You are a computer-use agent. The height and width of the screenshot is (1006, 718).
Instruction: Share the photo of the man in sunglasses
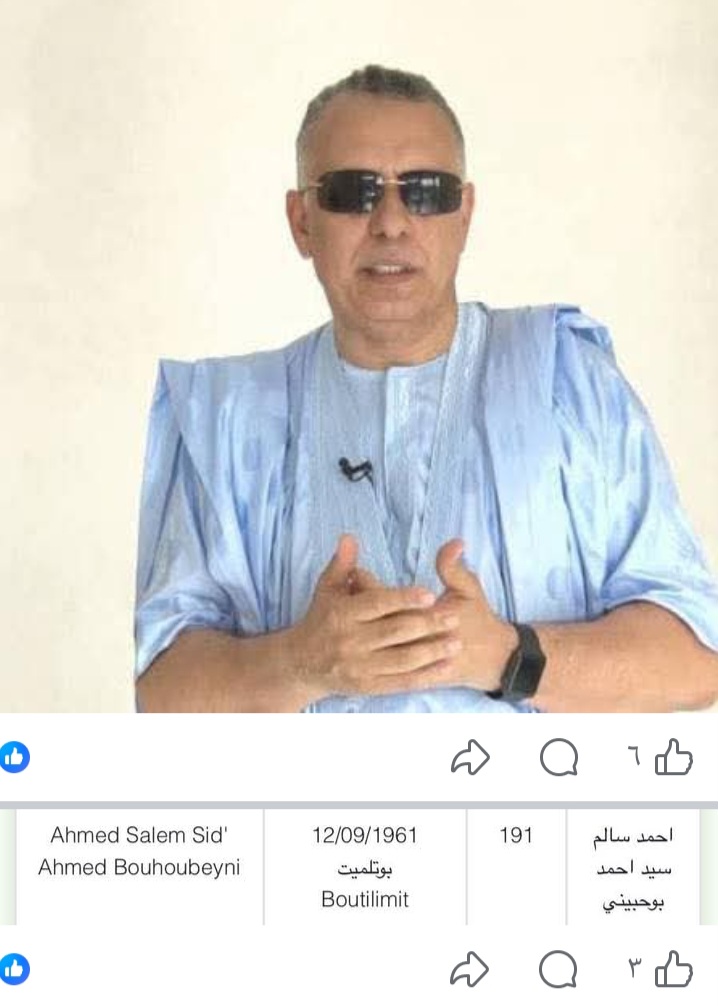click(470, 759)
